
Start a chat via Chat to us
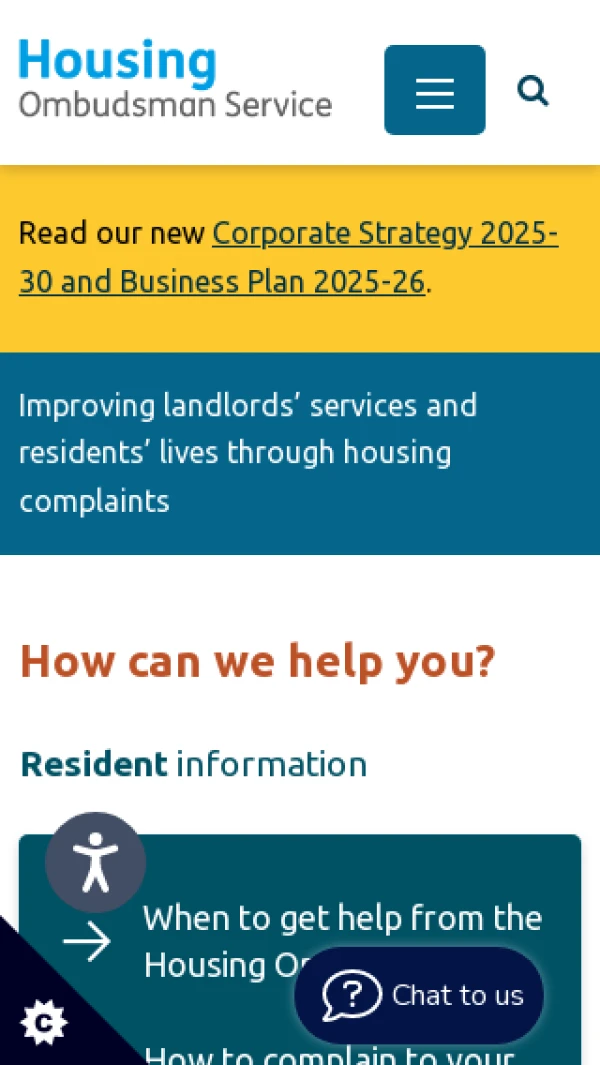(x=420, y=995)
